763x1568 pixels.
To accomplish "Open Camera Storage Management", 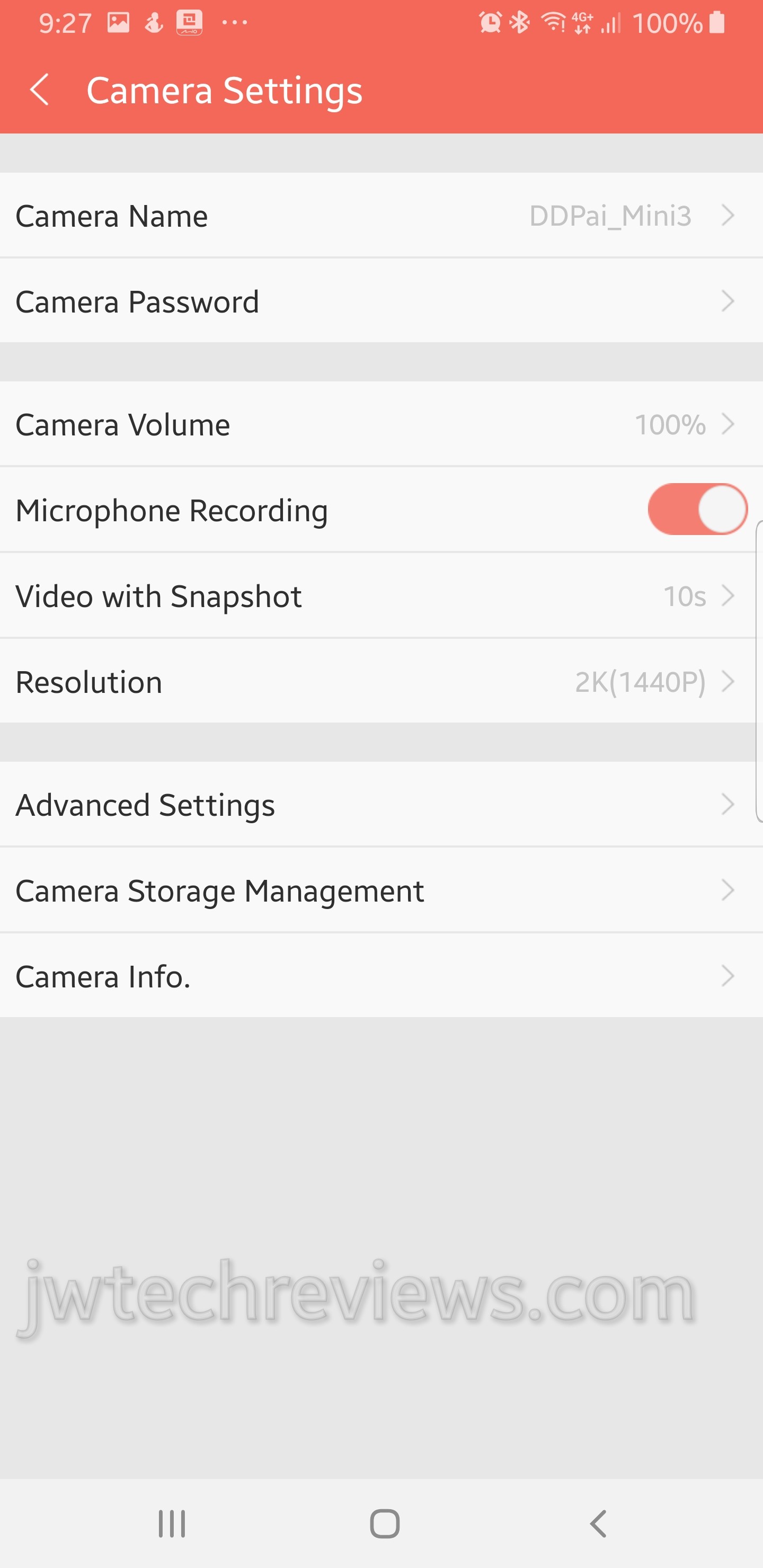I will point(381,890).
